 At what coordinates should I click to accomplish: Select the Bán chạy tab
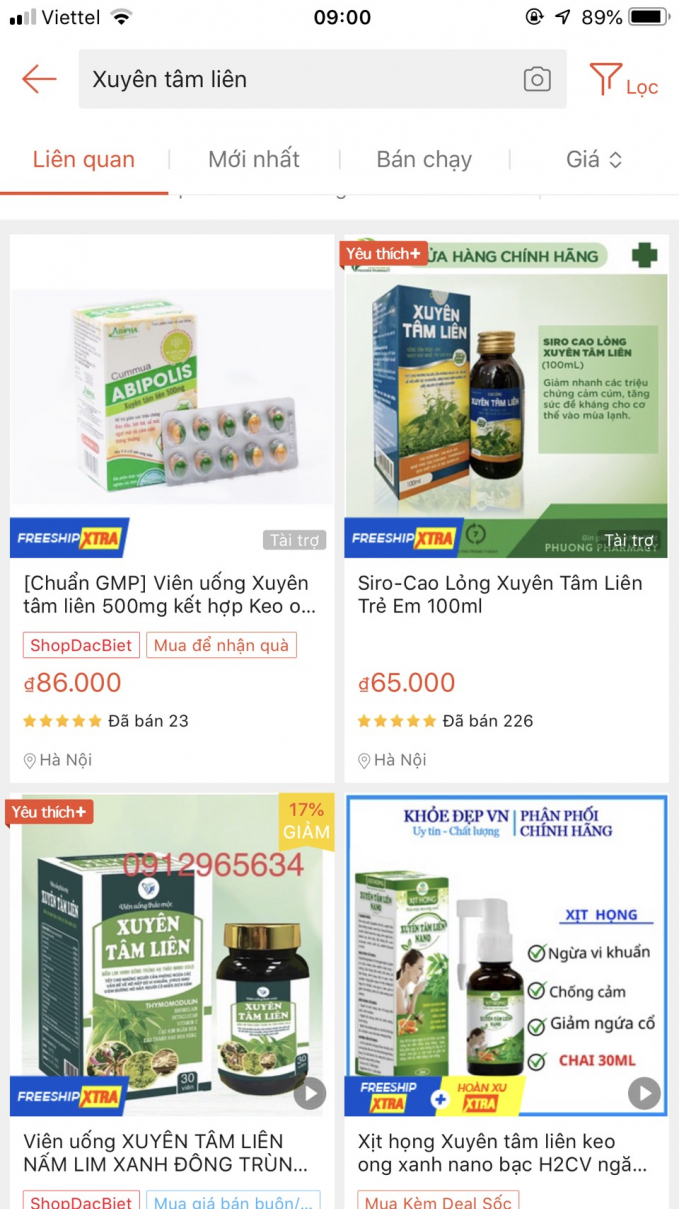tap(424, 159)
